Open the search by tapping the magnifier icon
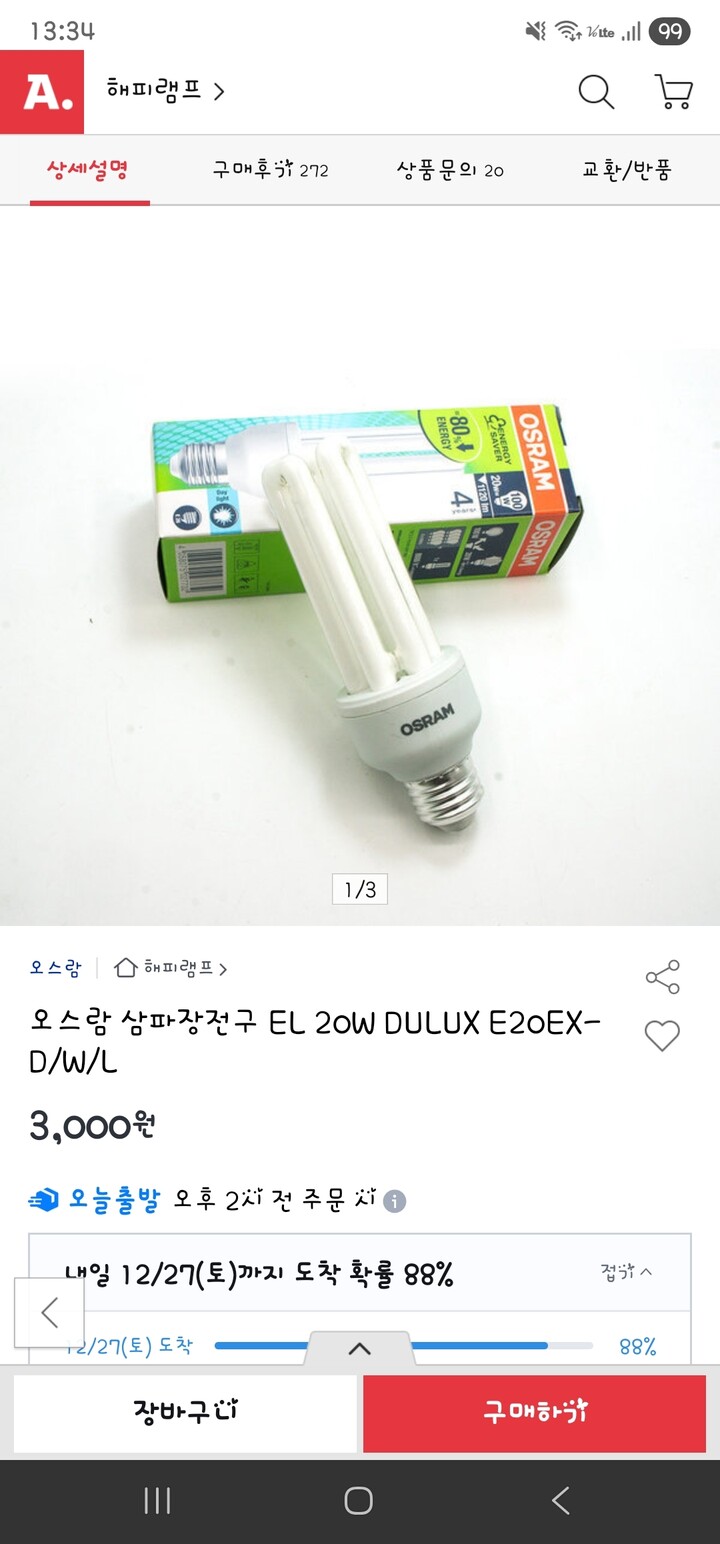720x1544 pixels. coord(595,92)
